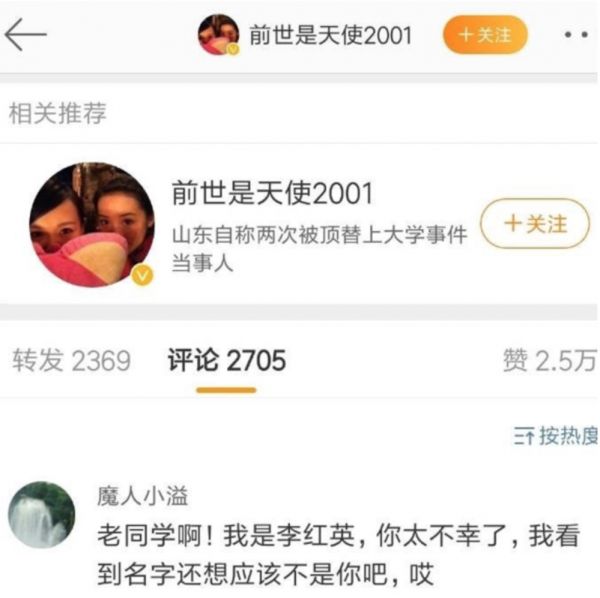Screen dimensions: 600x598
Task: Open 魔人小溢's profile avatar
Action: click(41, 515)
